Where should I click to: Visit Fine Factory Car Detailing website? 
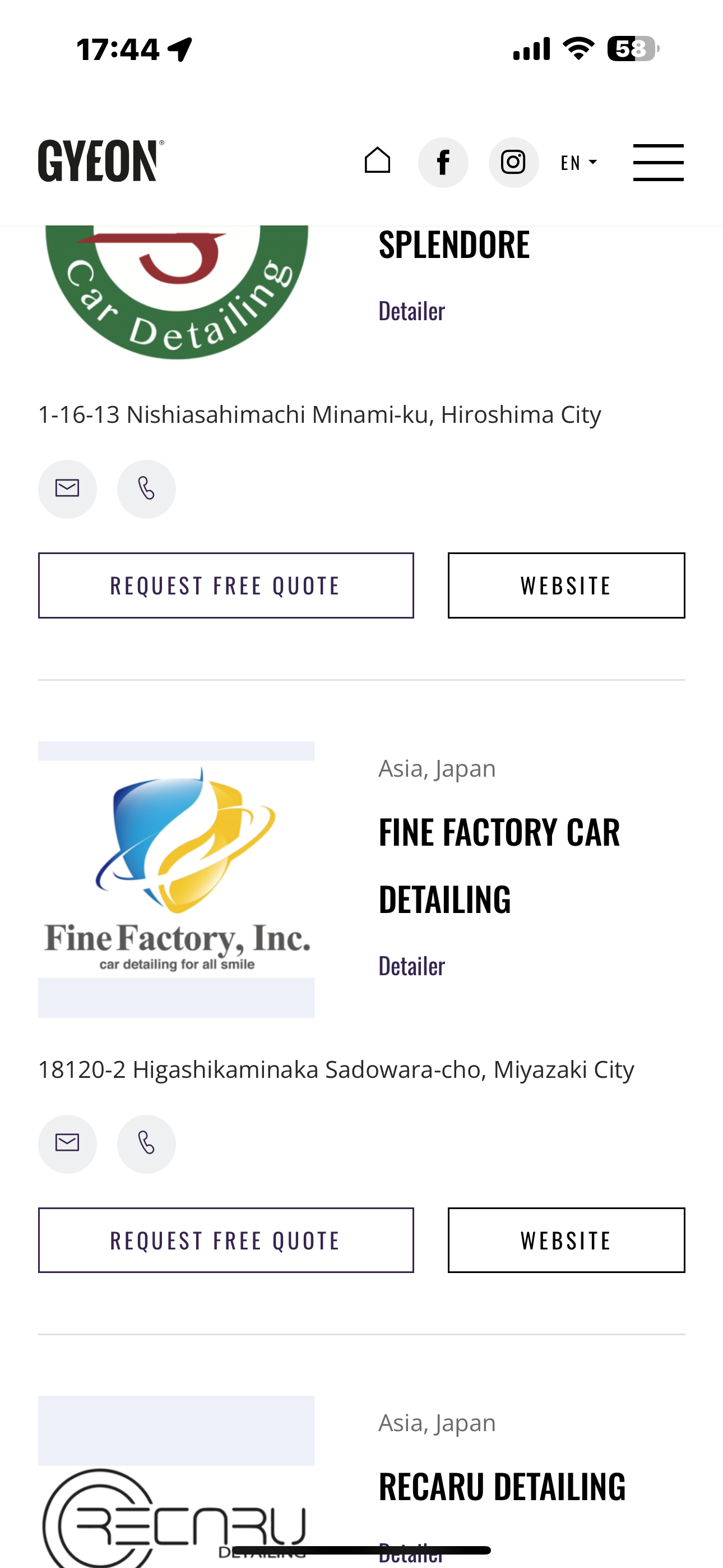pos(567,1240)
